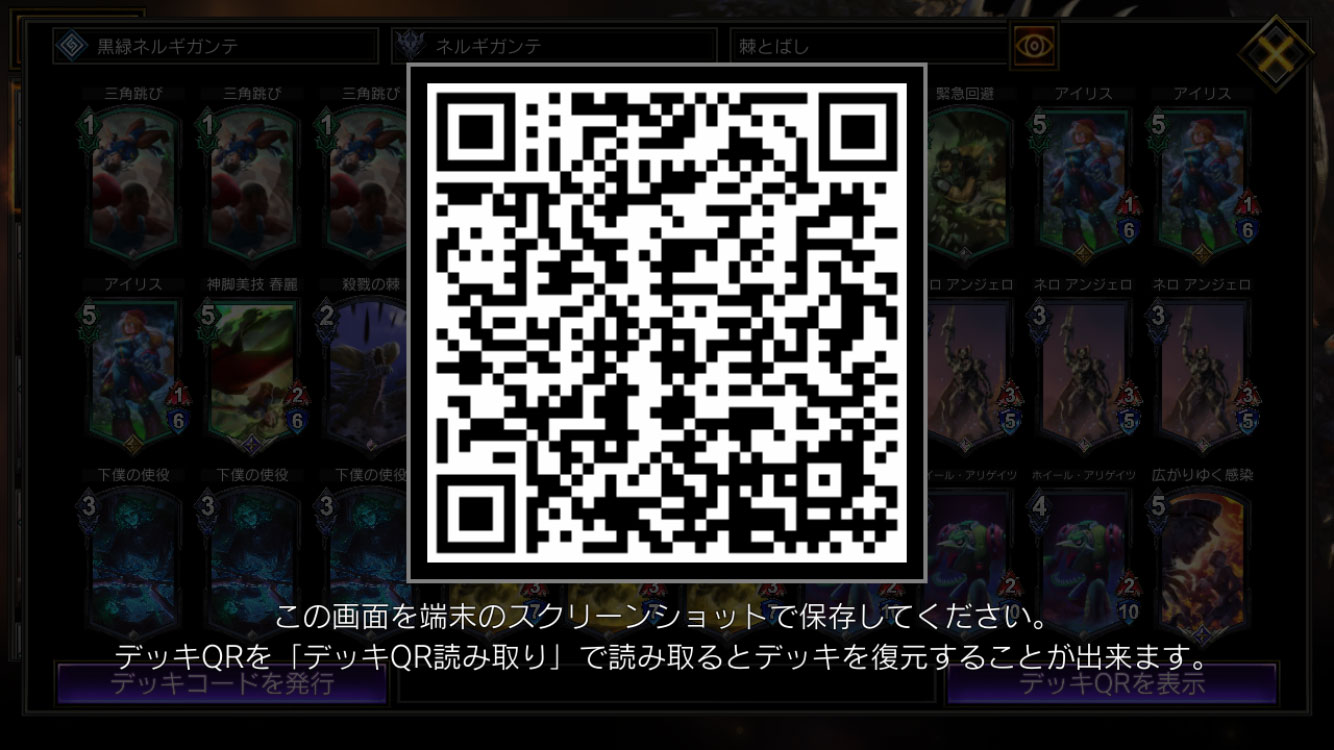Select the deck name 黒緑ネルギガンテ field
This screenshot has height=750, width=1334.
point(215,46)
